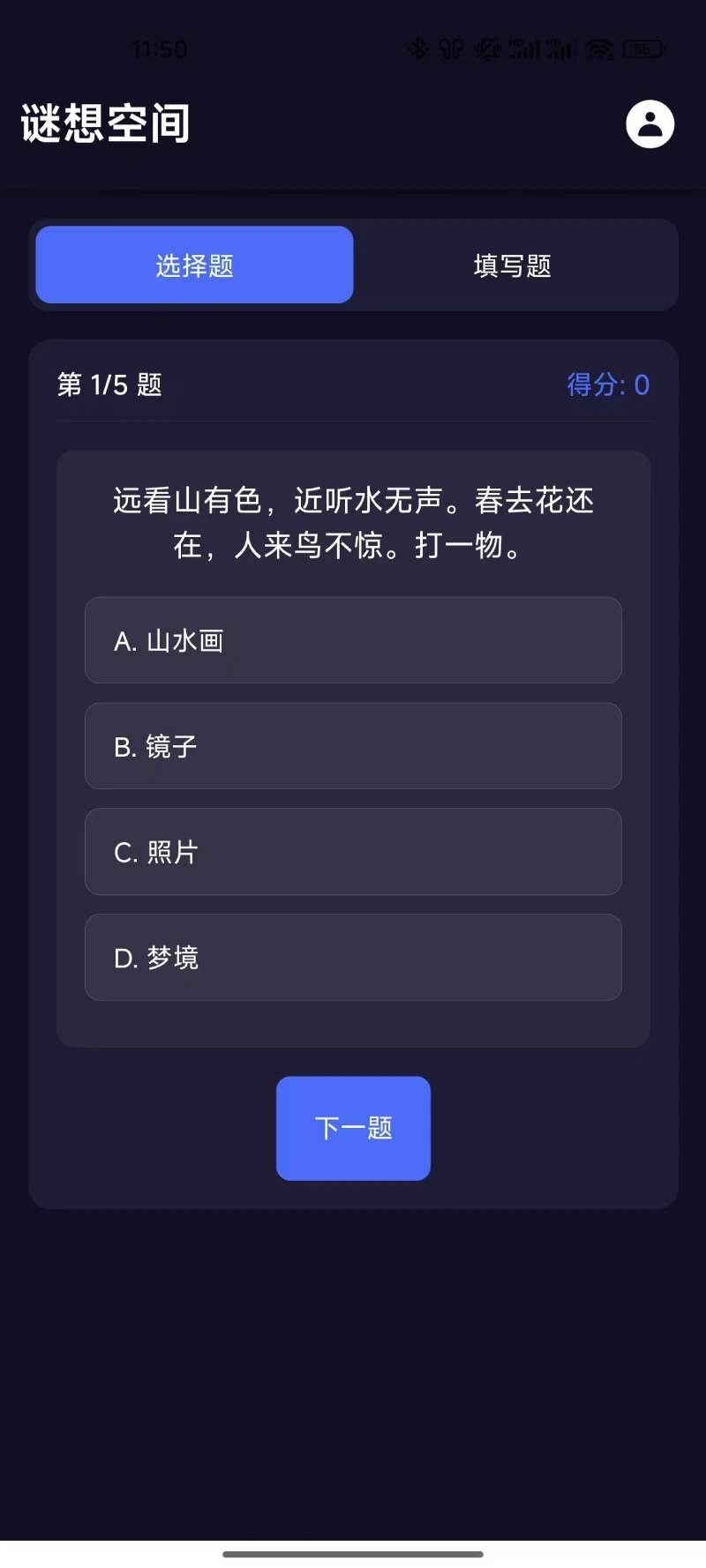Click the 谜想空间 app title
The image size is (706, 1568).
pyautogui.click(x=105, y=123)
